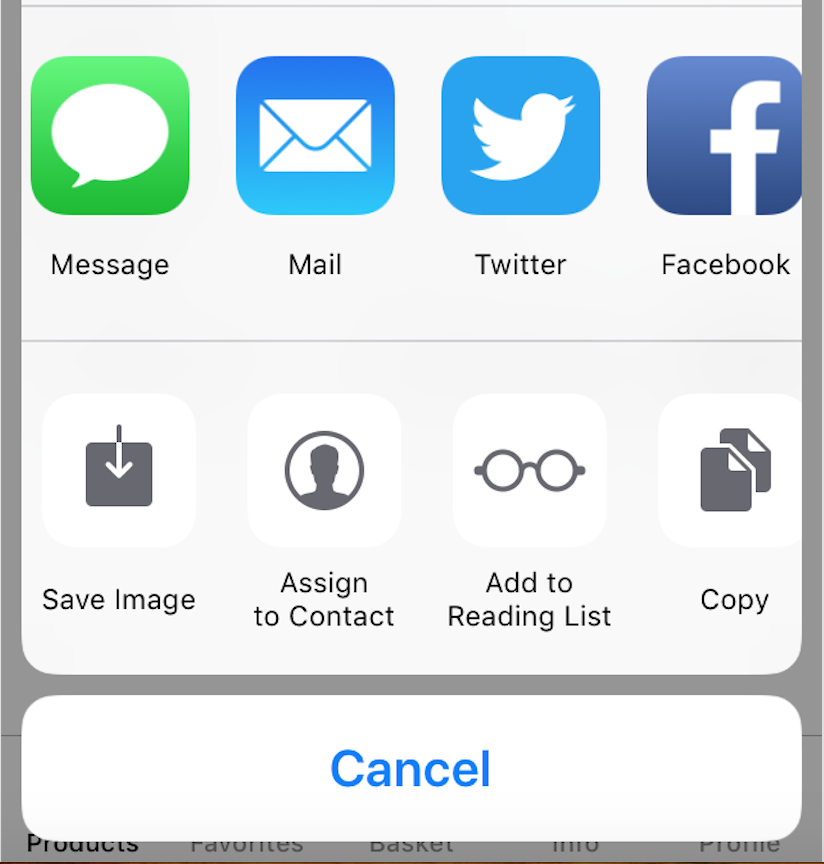
Task: Share the item to Twitter
Action: coord(520,134)
